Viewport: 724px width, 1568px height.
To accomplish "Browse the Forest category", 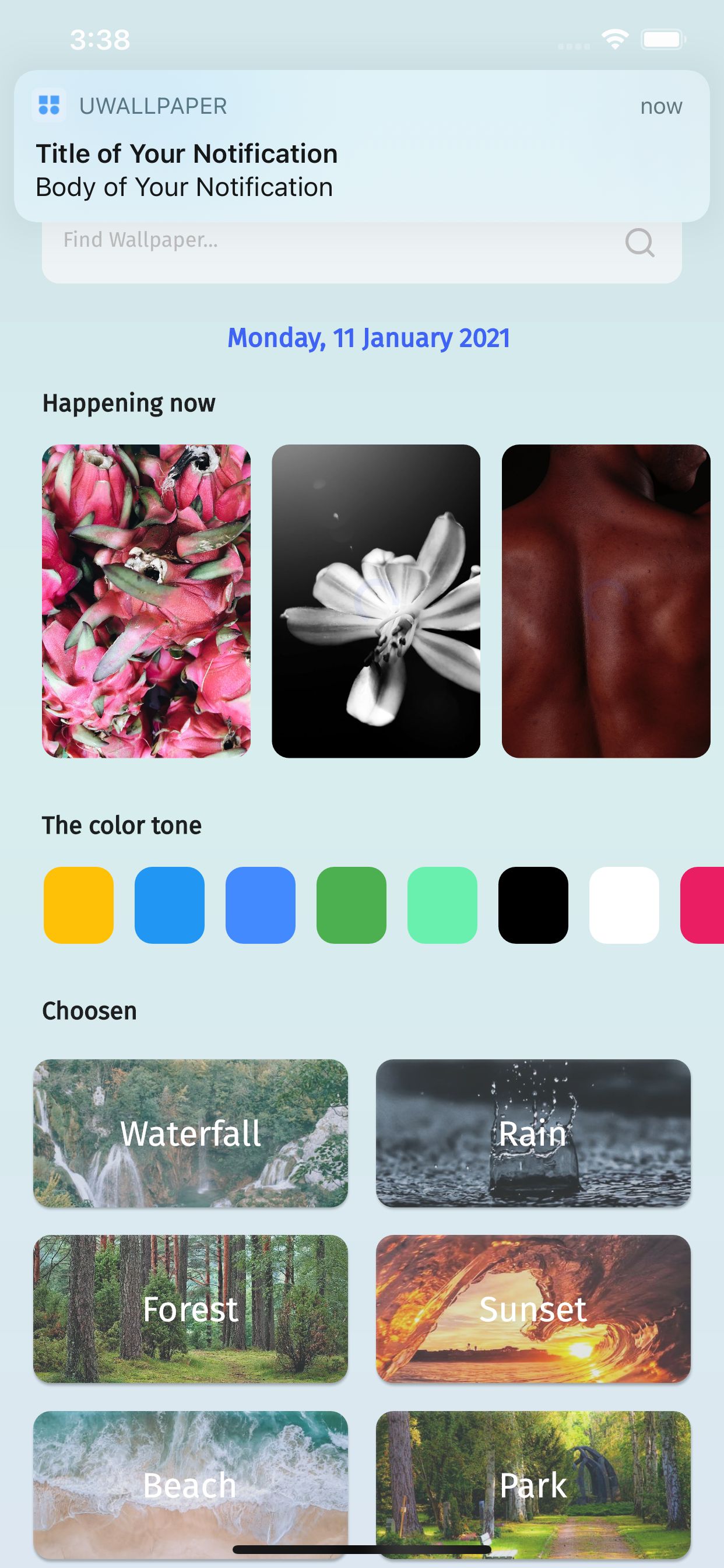I will (x=191, y=1308).
